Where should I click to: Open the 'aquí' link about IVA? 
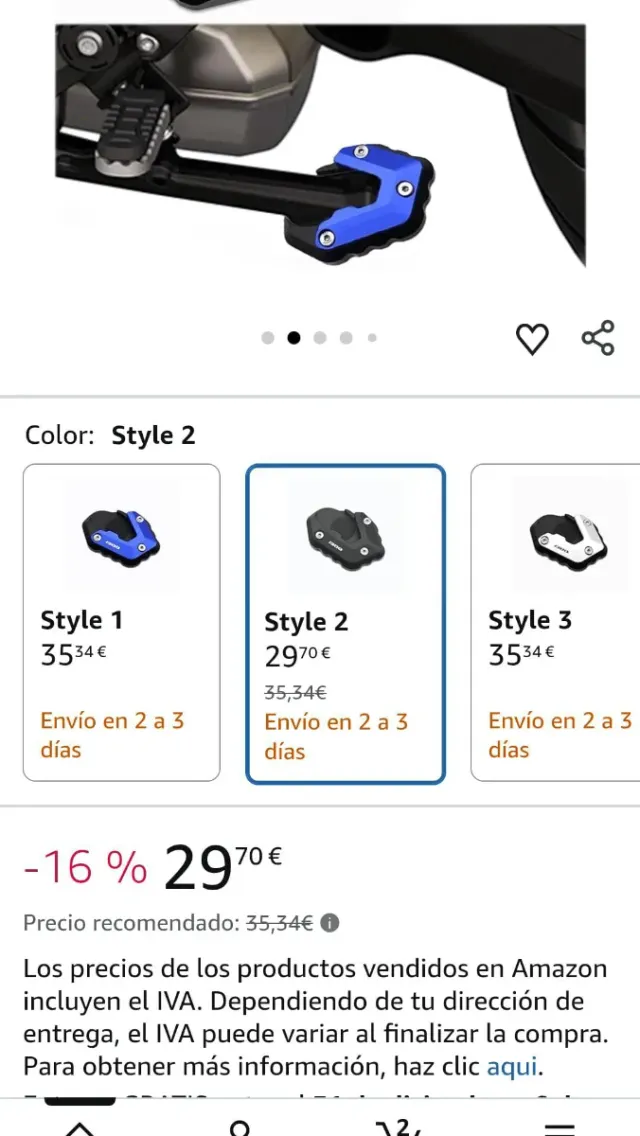point(513,1065)
